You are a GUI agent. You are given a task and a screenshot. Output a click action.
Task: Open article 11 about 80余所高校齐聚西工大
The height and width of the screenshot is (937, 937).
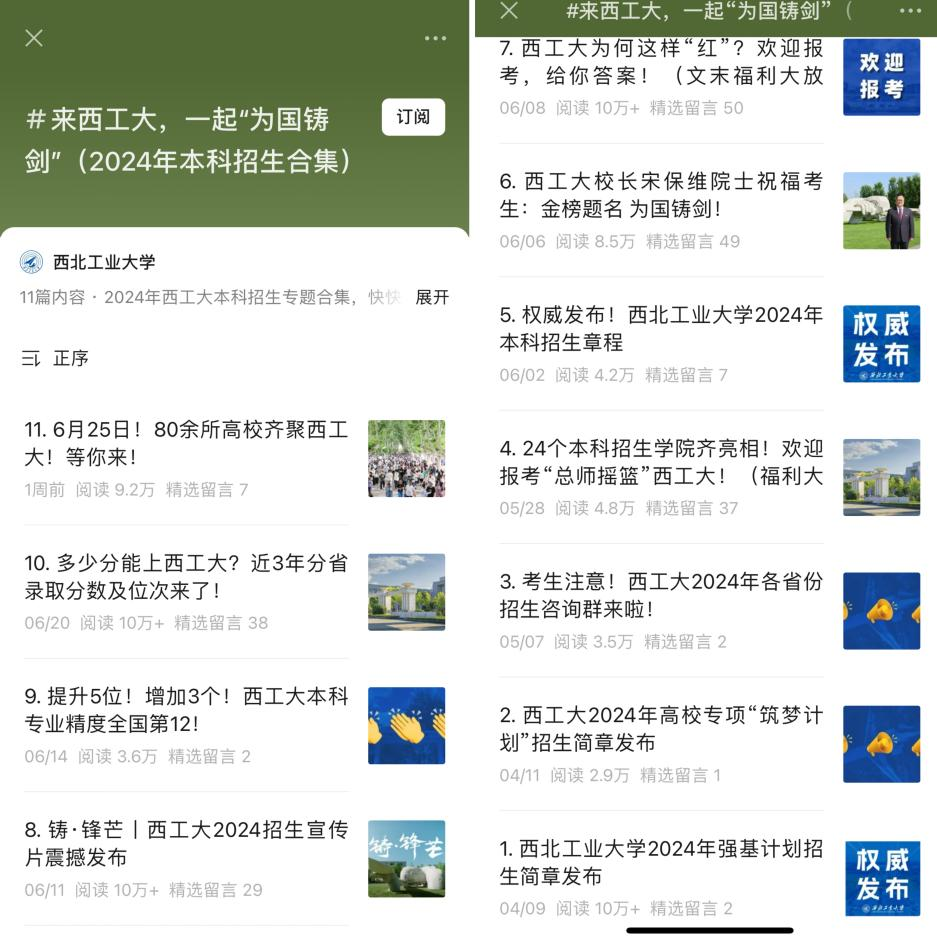[x=186, y=443]
